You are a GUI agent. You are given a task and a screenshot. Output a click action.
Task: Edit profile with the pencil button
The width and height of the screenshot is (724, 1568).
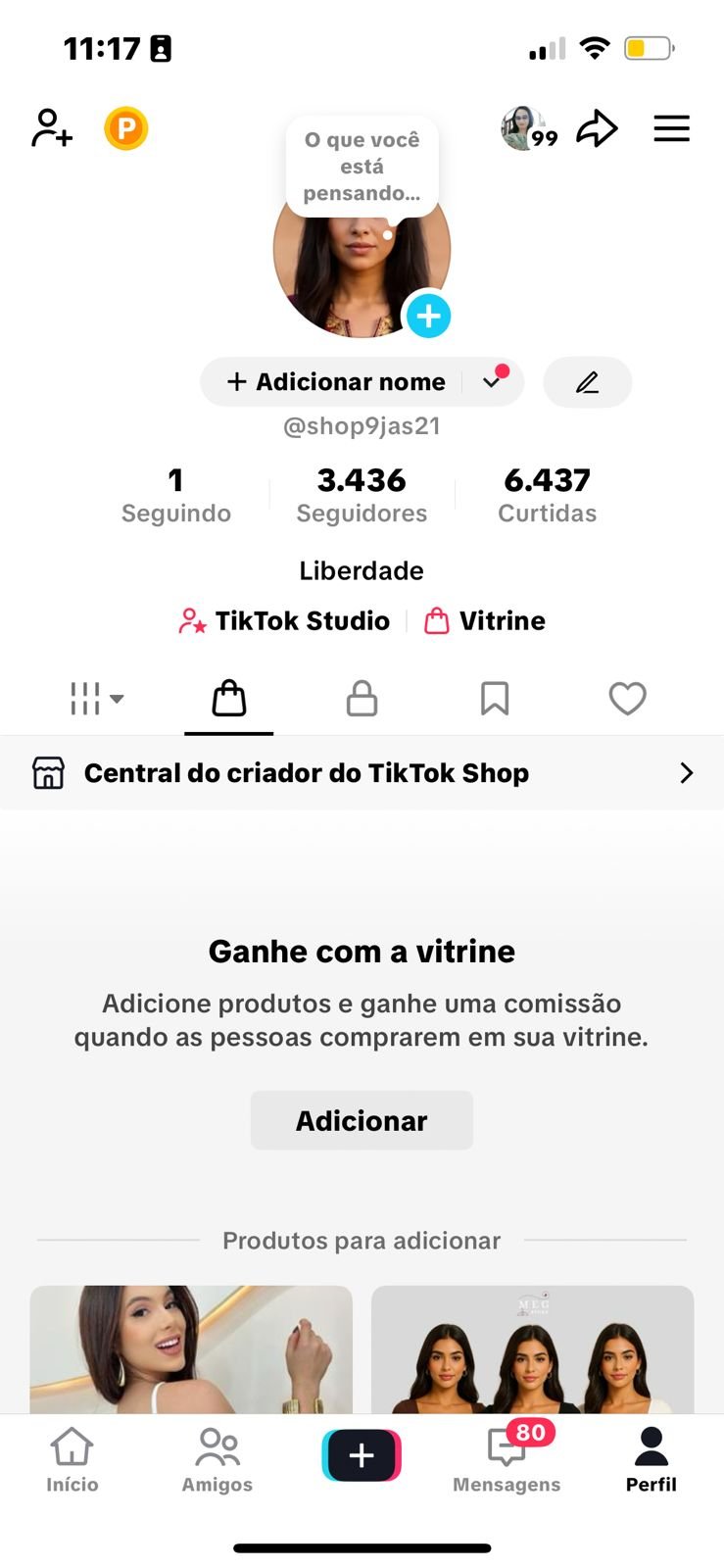point(587,381)
